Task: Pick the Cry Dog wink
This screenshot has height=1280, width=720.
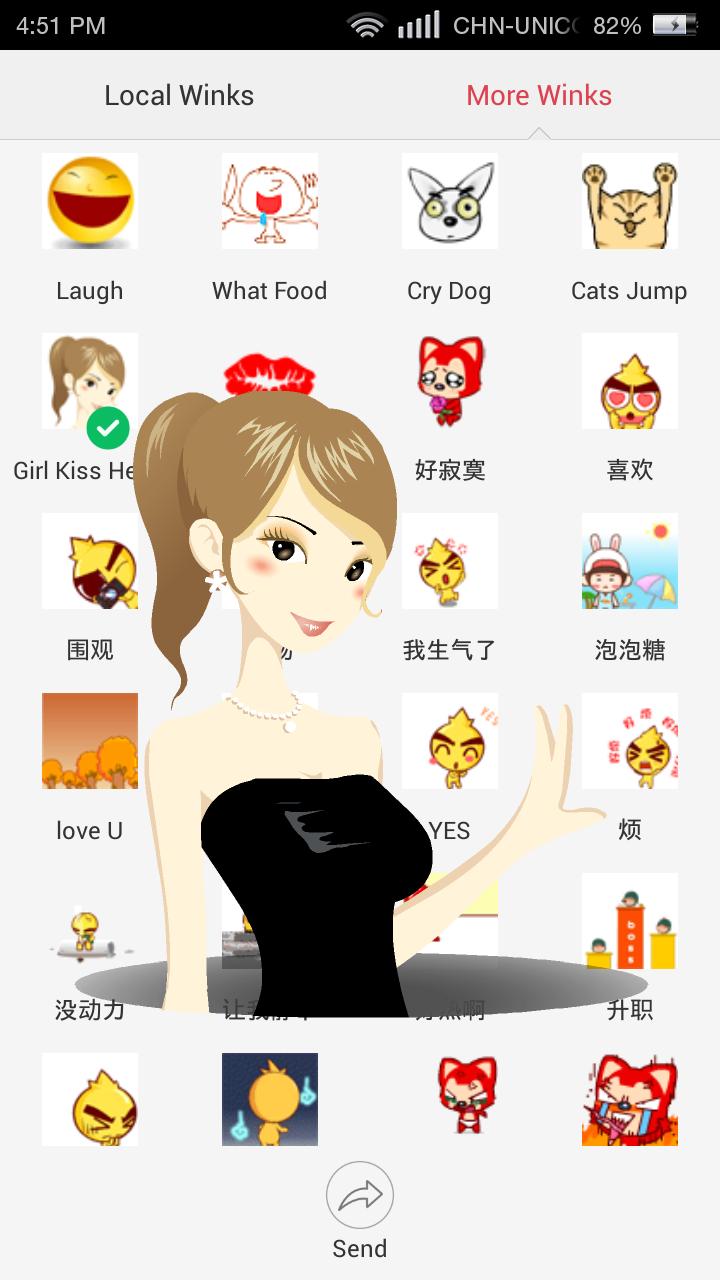Action: click(x=450, y=201)
